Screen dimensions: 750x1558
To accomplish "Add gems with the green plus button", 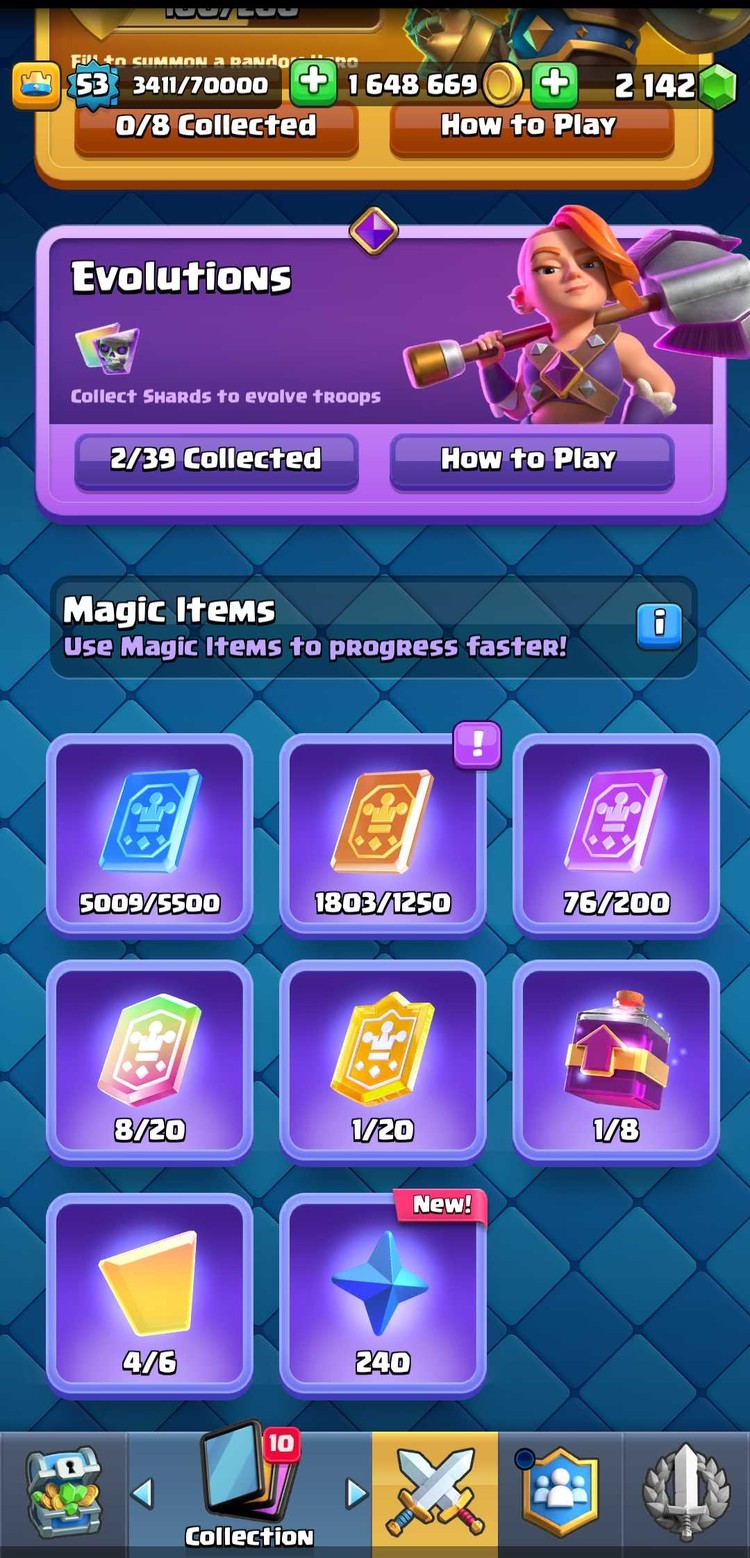I will pyautogui.click(x=554, y=84).
